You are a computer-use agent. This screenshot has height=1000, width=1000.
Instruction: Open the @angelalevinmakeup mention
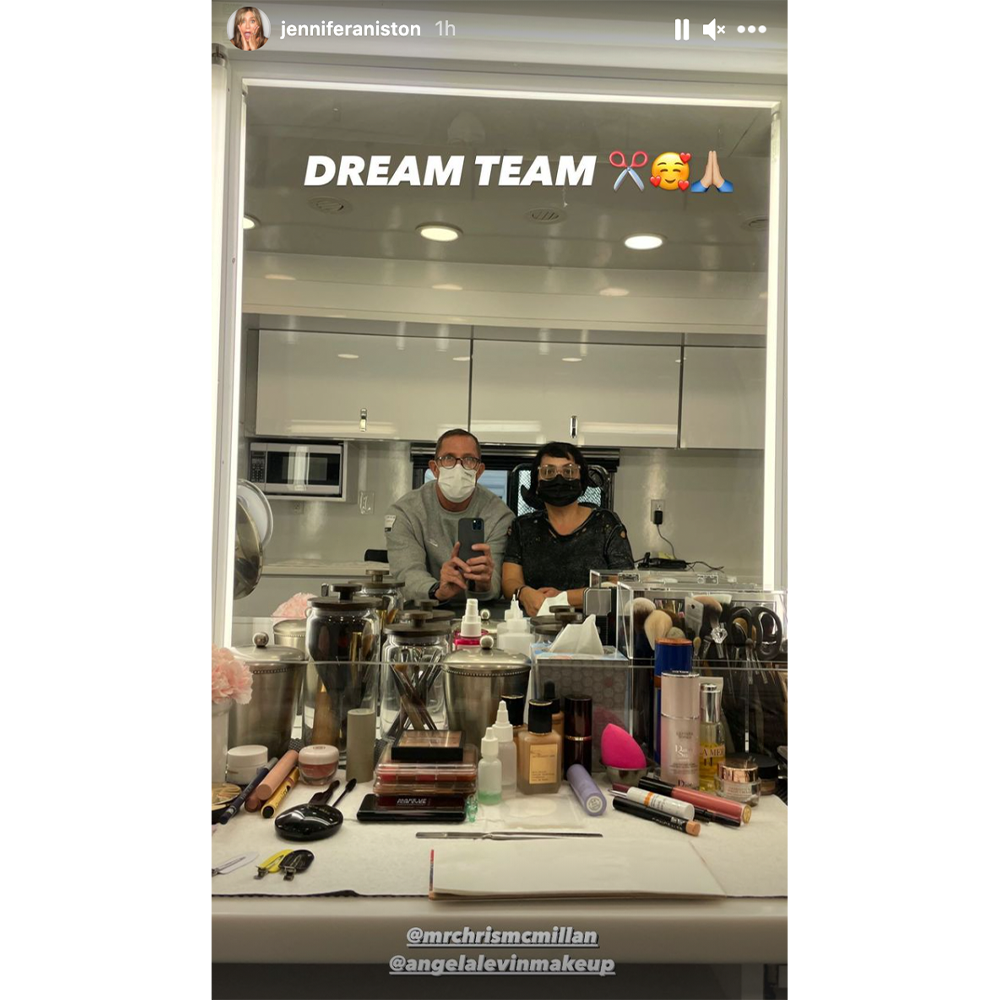tap(502, 965)
